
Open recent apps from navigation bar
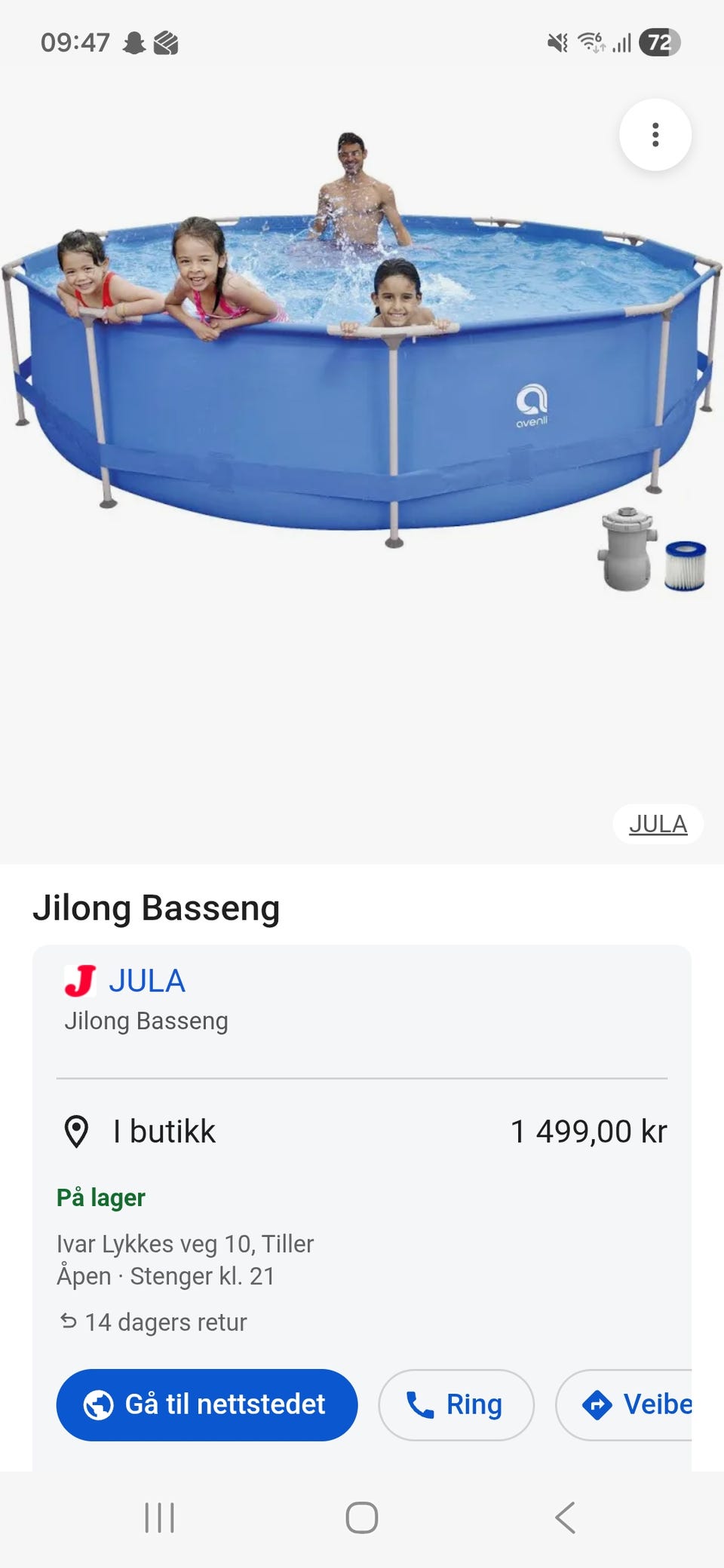click(159, 1517)
